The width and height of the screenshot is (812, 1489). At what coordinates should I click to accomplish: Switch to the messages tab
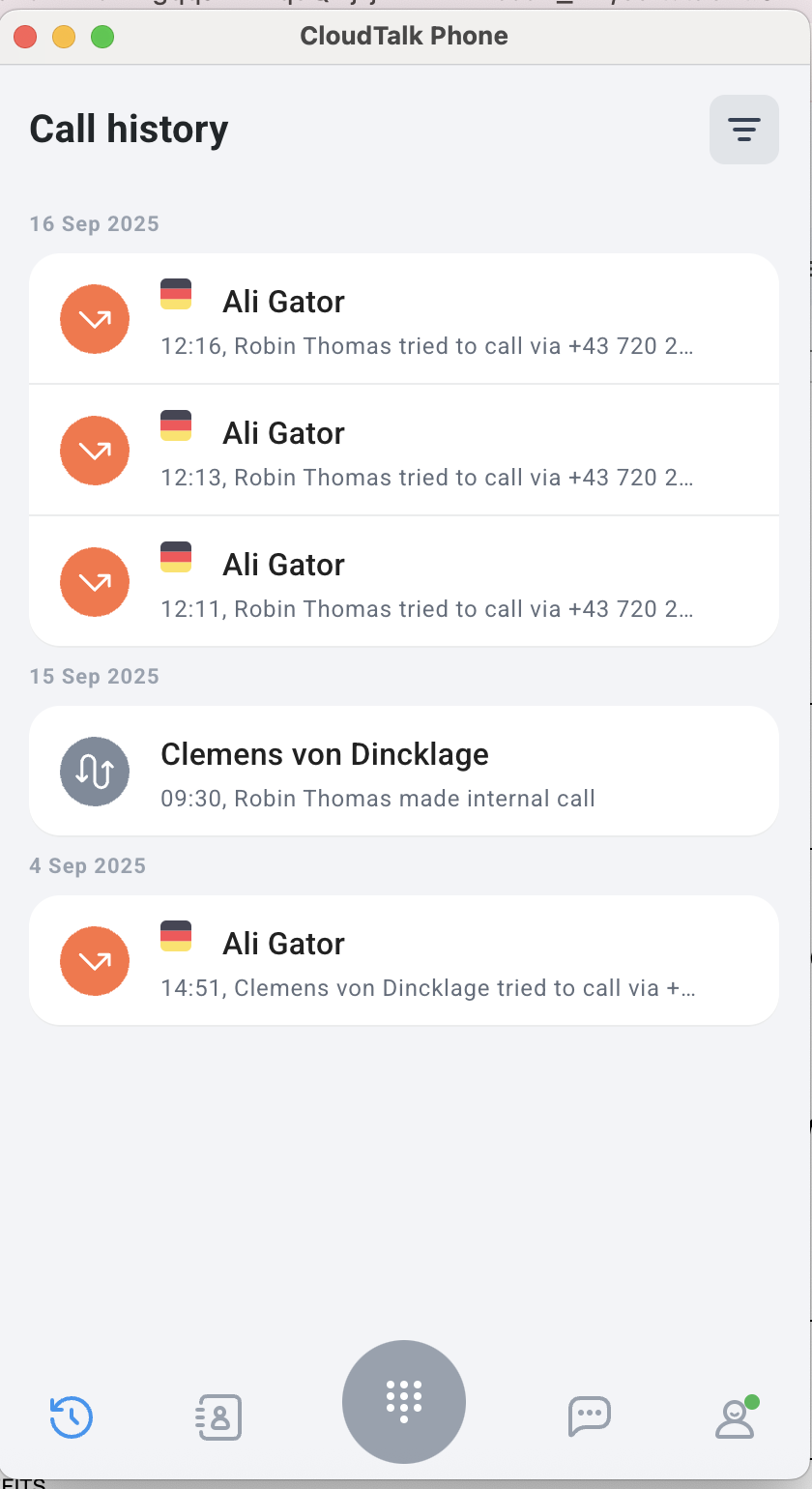[x=589, y=1417]
